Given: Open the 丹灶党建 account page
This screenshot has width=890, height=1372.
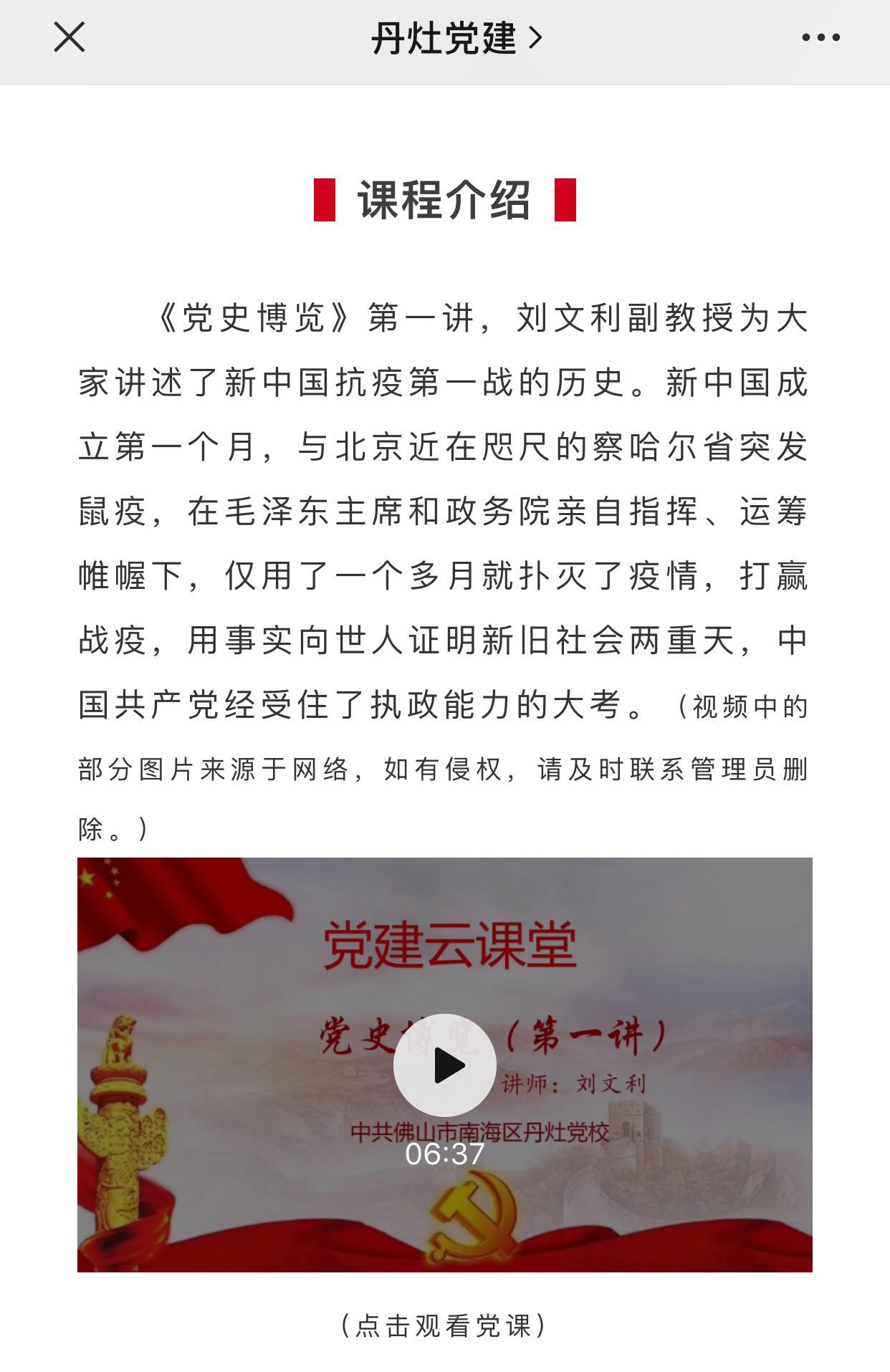Looking at the screenshot, I should coord(456,38).
